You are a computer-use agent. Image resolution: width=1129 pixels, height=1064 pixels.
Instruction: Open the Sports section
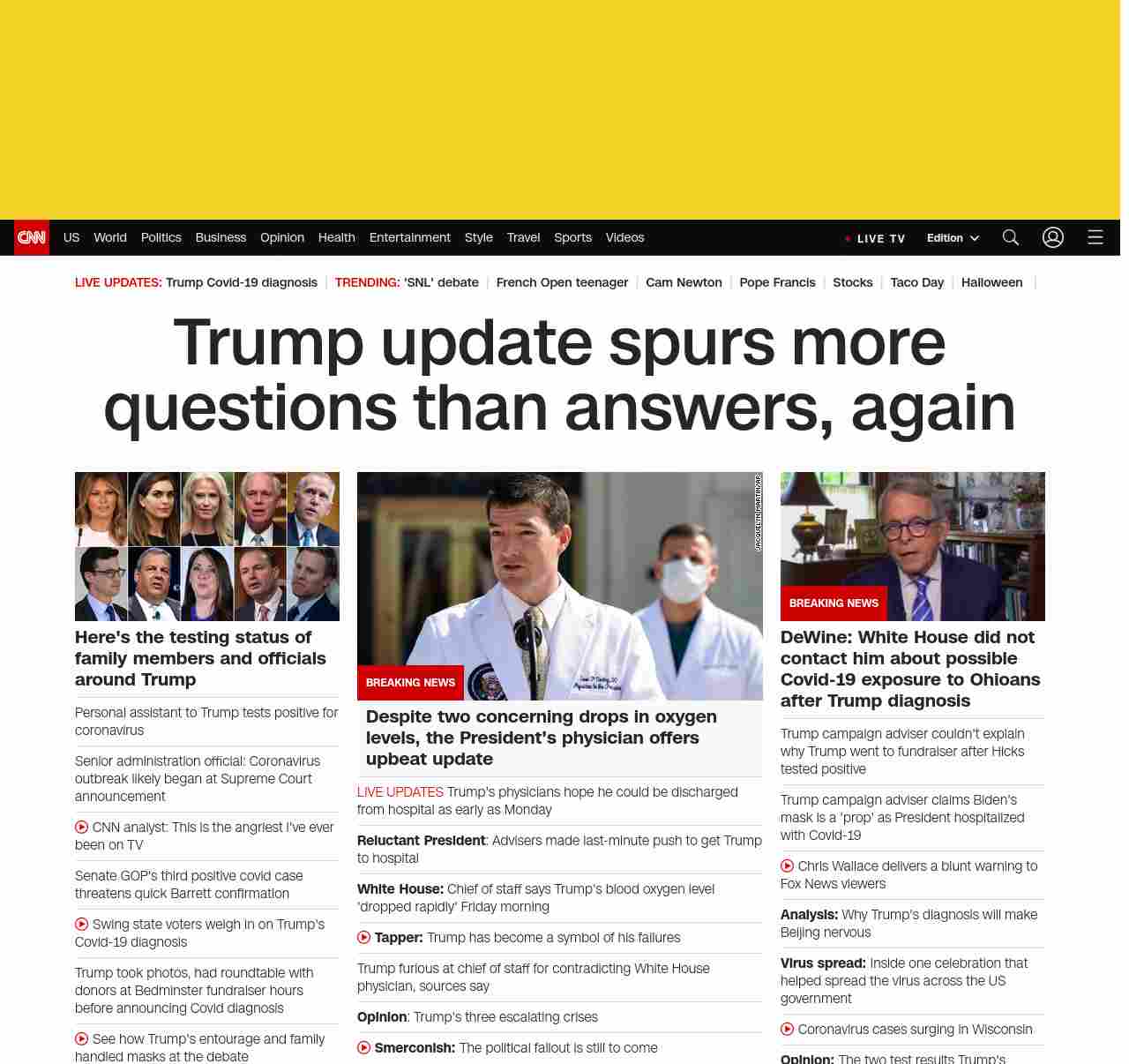(572, 238)
